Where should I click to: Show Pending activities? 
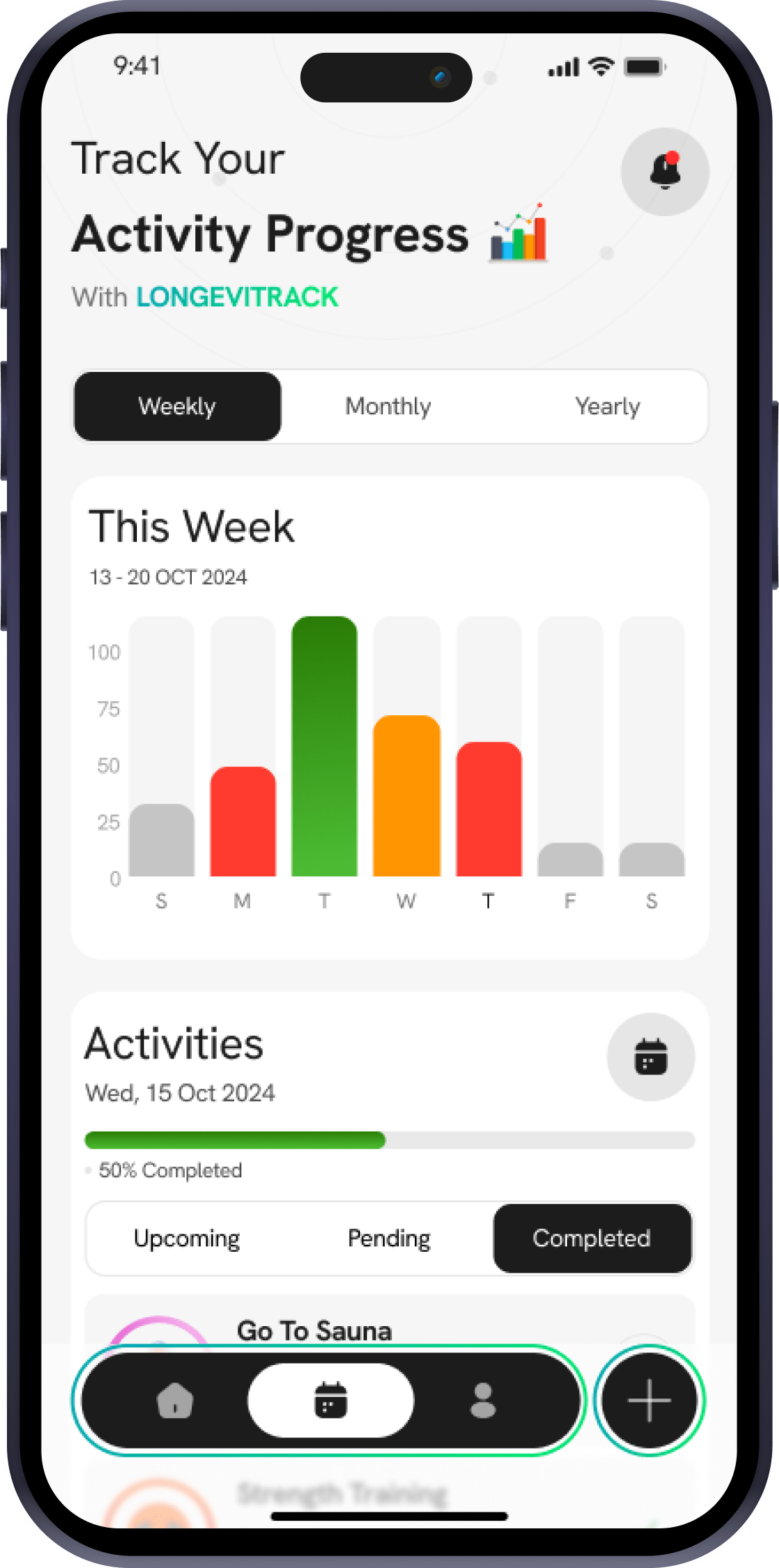[x=388, y=1239]
